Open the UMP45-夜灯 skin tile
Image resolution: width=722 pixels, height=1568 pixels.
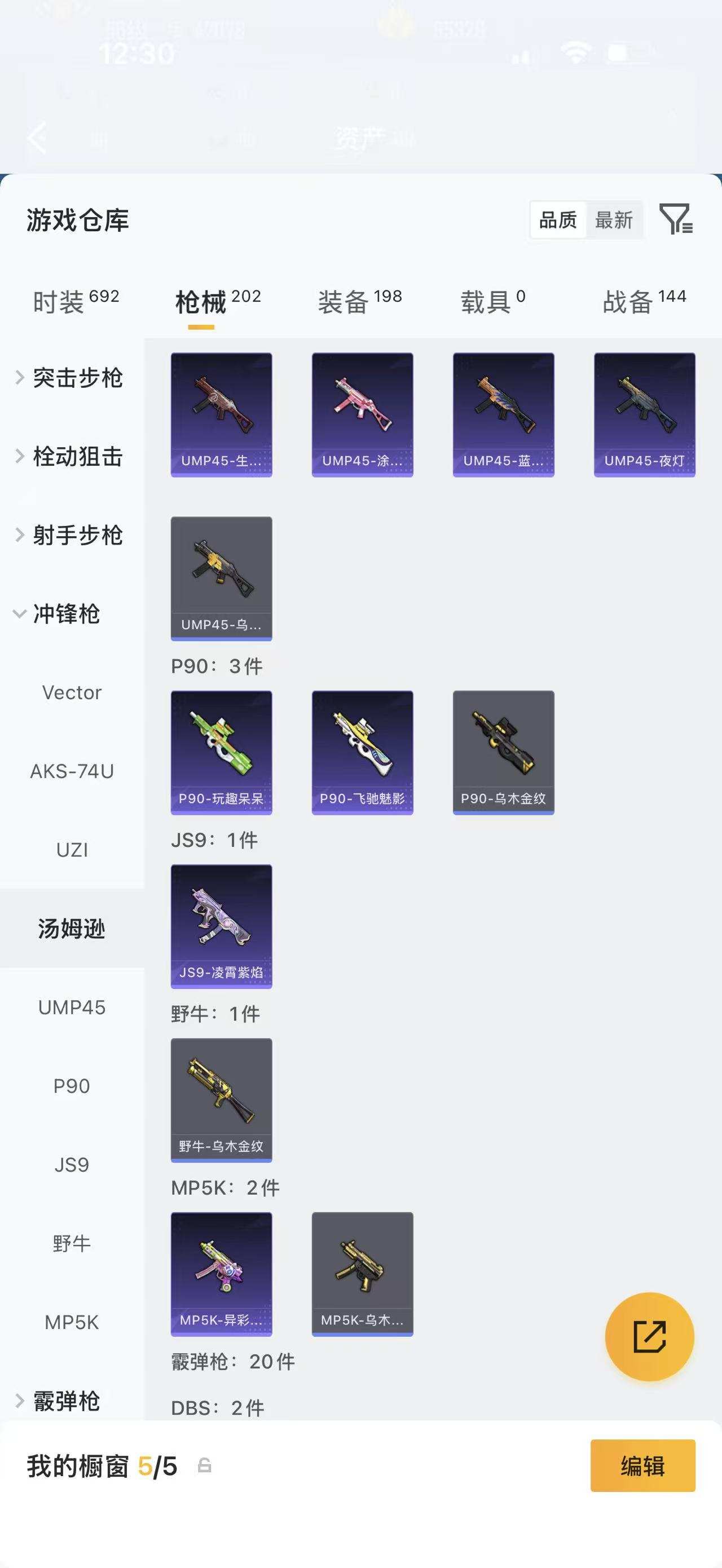(644, 414)
